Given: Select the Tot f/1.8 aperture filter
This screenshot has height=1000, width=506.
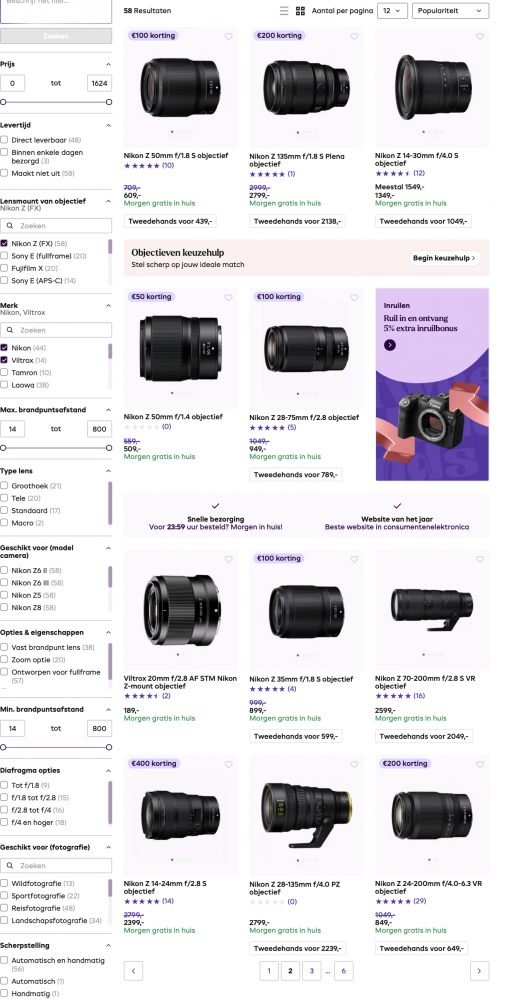Looking at the screenshot, I should point(4,786).
